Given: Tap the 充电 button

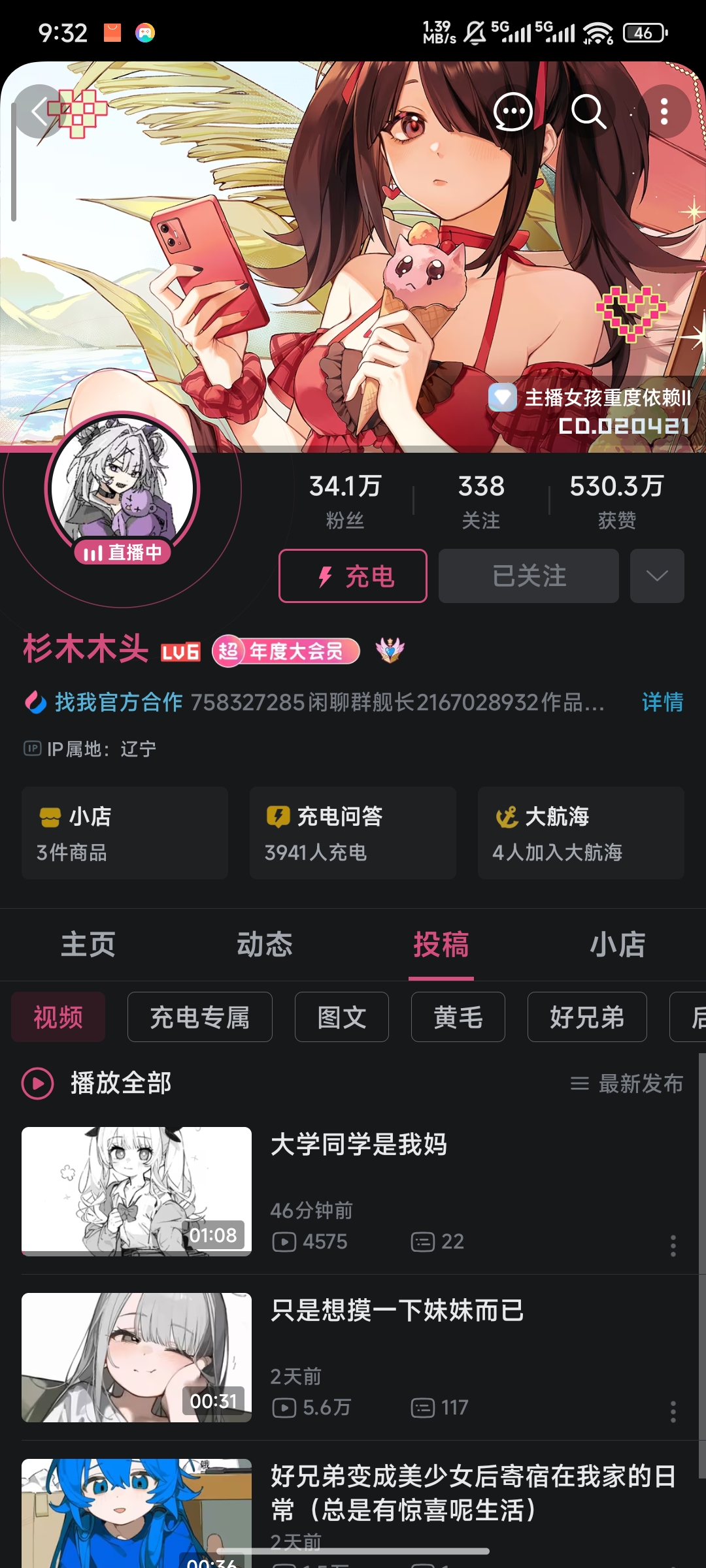Looking at the screenshot, I should pos(353,576).
